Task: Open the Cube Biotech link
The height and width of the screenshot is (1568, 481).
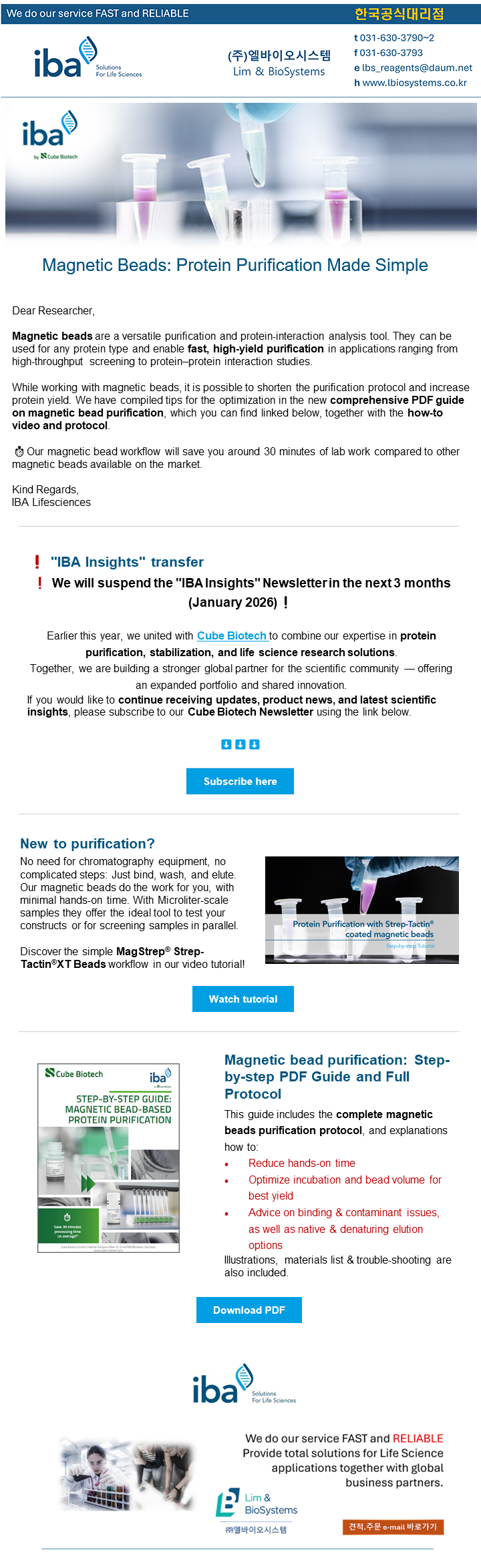Action: coord(232,635)
